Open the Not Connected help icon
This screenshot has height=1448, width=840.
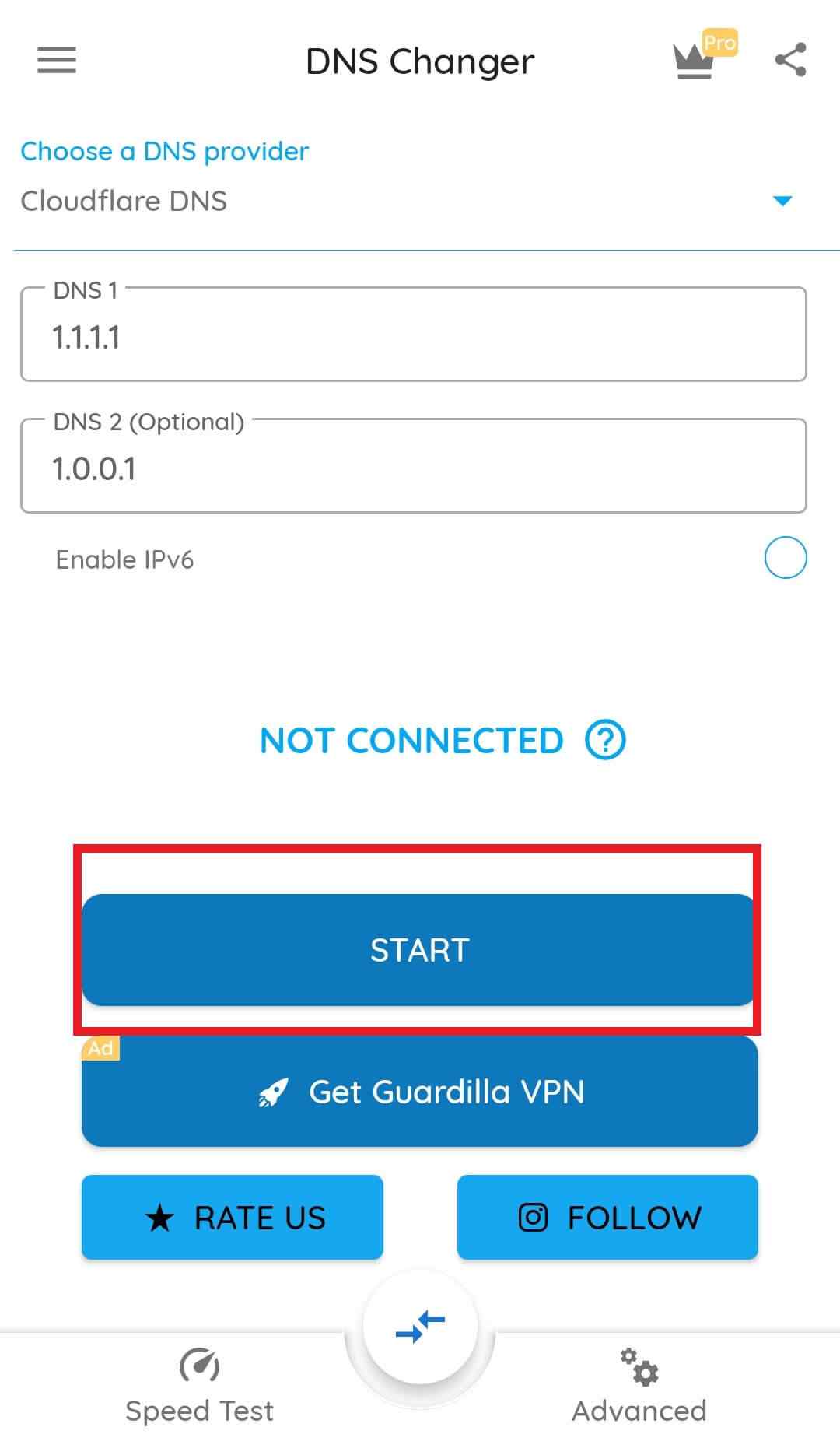click(605, 740)
